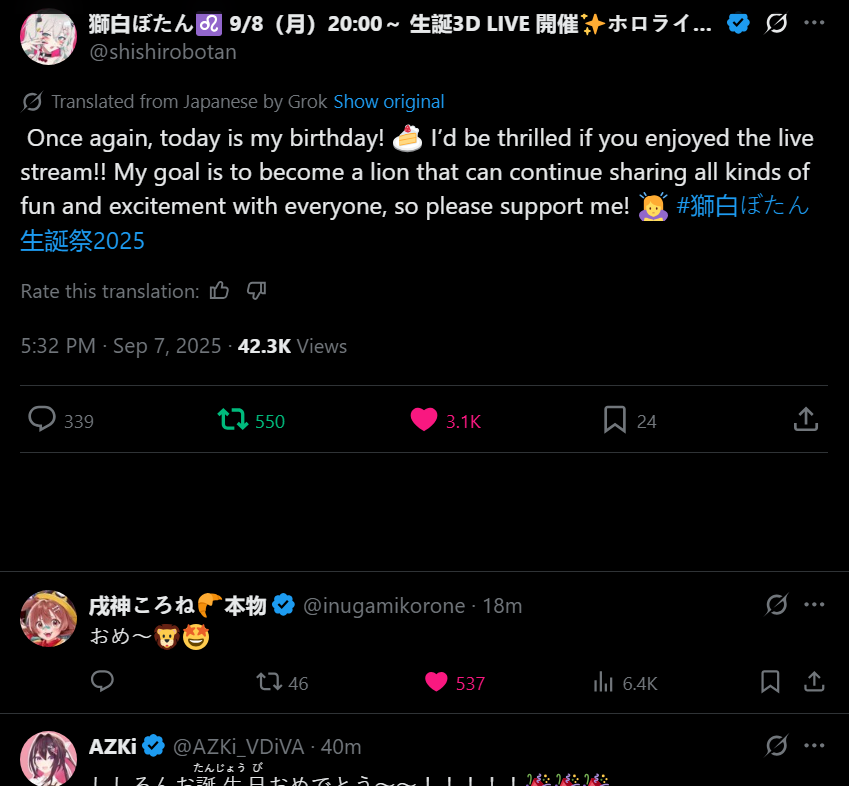Rate the translation thumbs up
Viewport: 849px width, 786px height.
[x=220, y=291]
